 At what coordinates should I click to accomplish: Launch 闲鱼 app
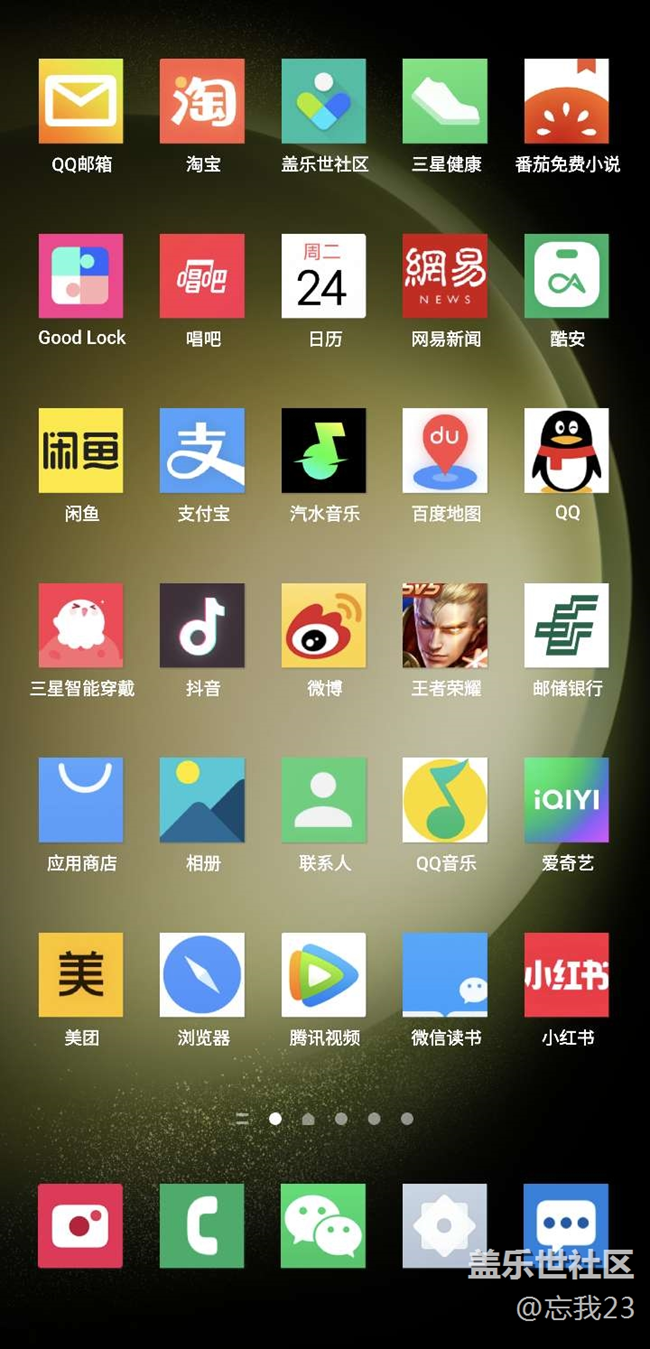pyautogui.click(x=81, y=450)
